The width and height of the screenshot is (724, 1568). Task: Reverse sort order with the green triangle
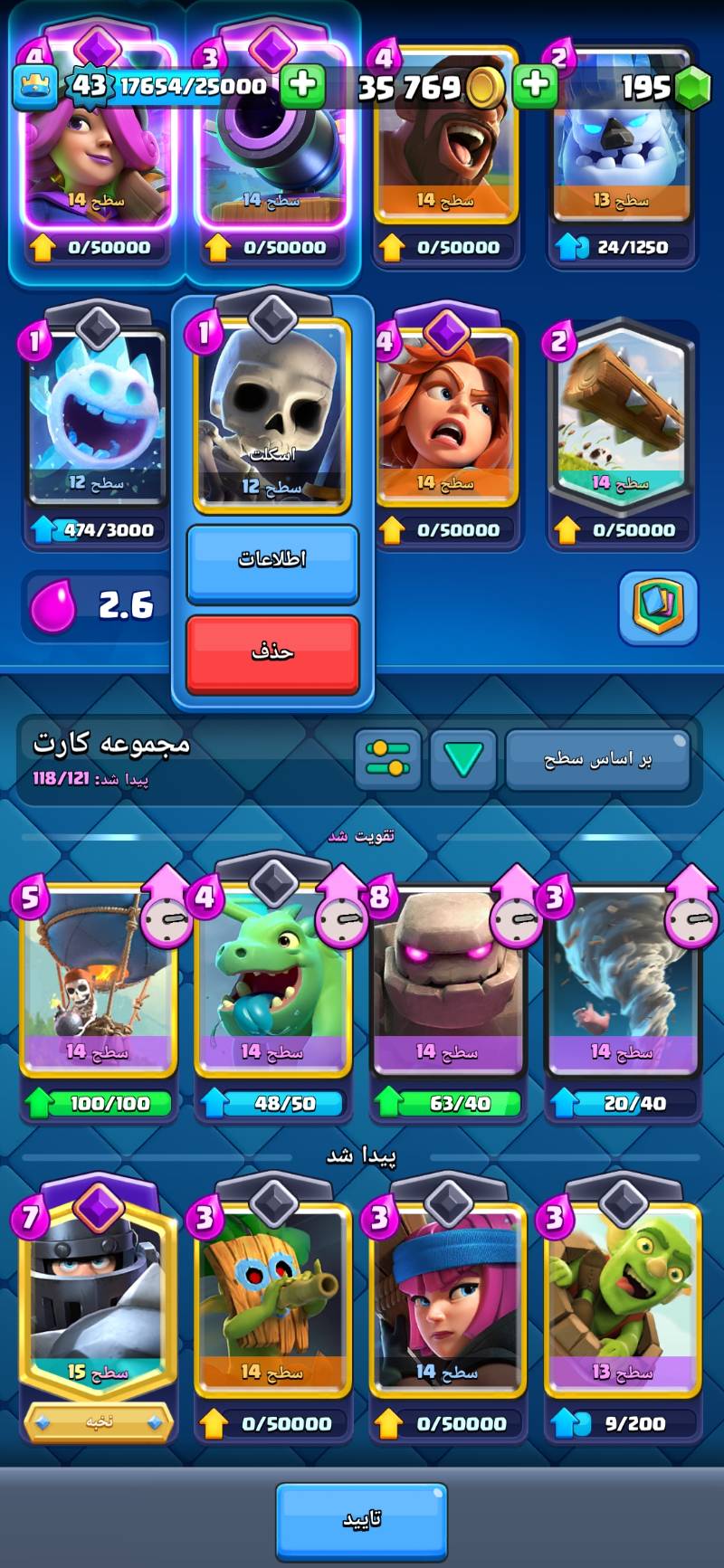coord(463,758)
